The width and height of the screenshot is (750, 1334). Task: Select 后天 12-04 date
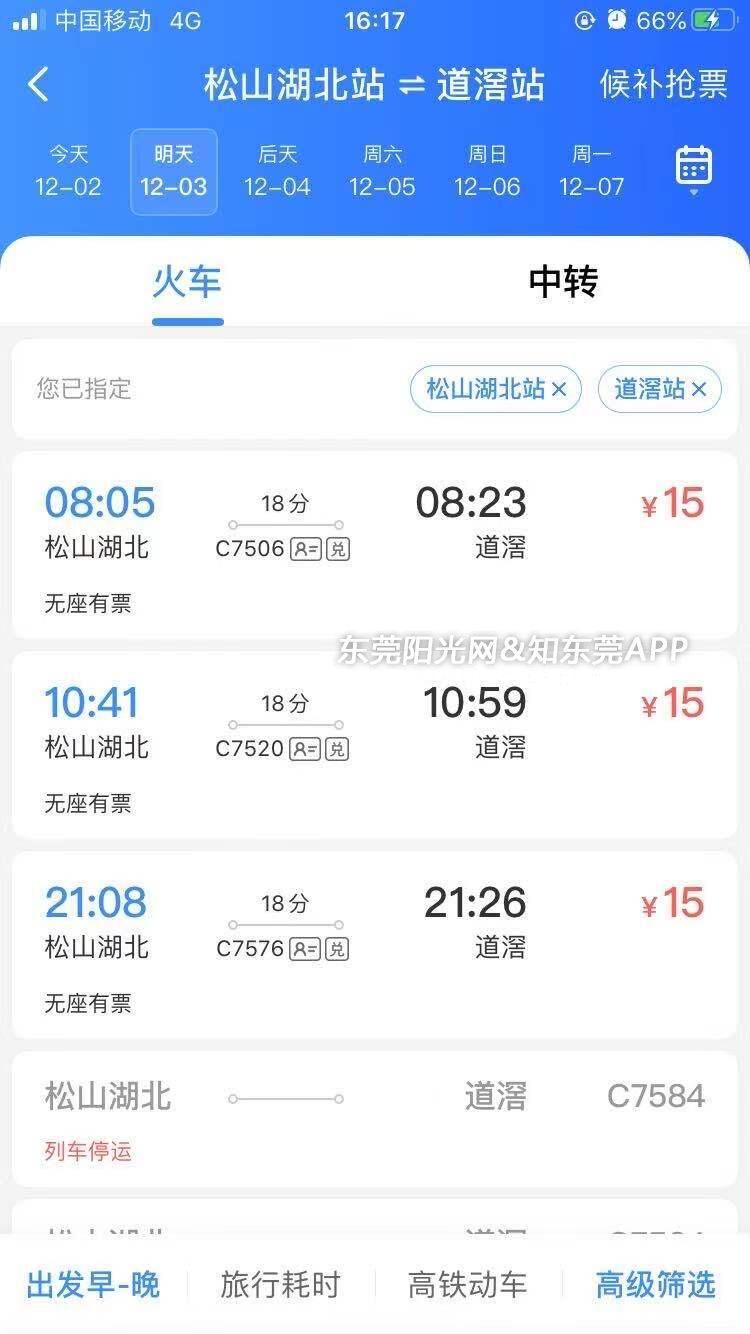[x=277, y=171]
